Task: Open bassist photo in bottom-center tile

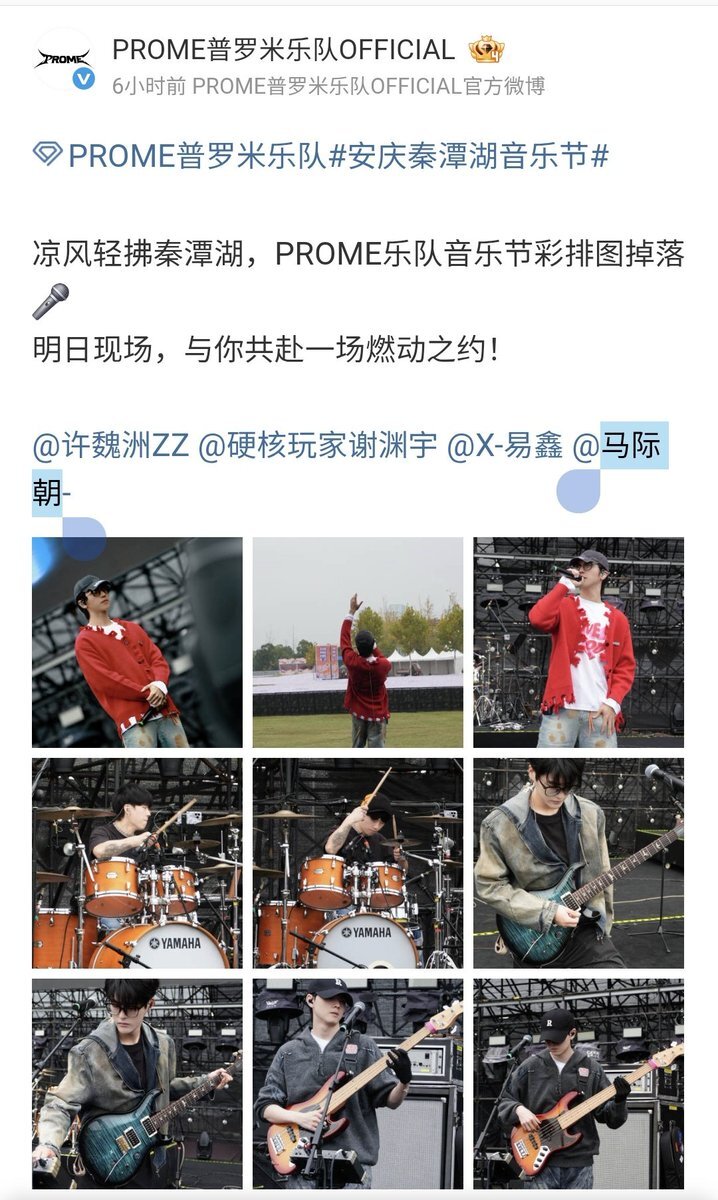Action: point(358,1083)
